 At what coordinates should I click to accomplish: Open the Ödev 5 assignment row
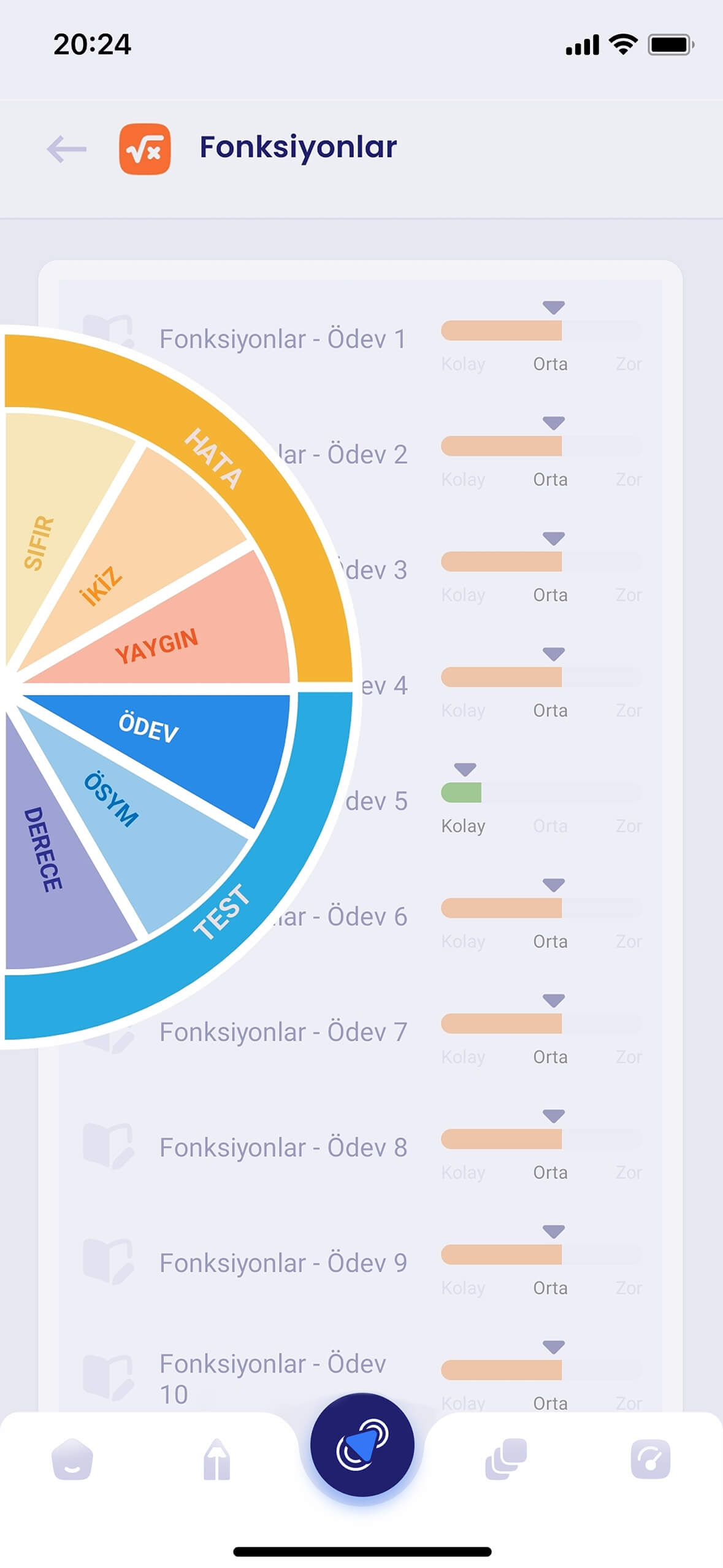[361, 801]
